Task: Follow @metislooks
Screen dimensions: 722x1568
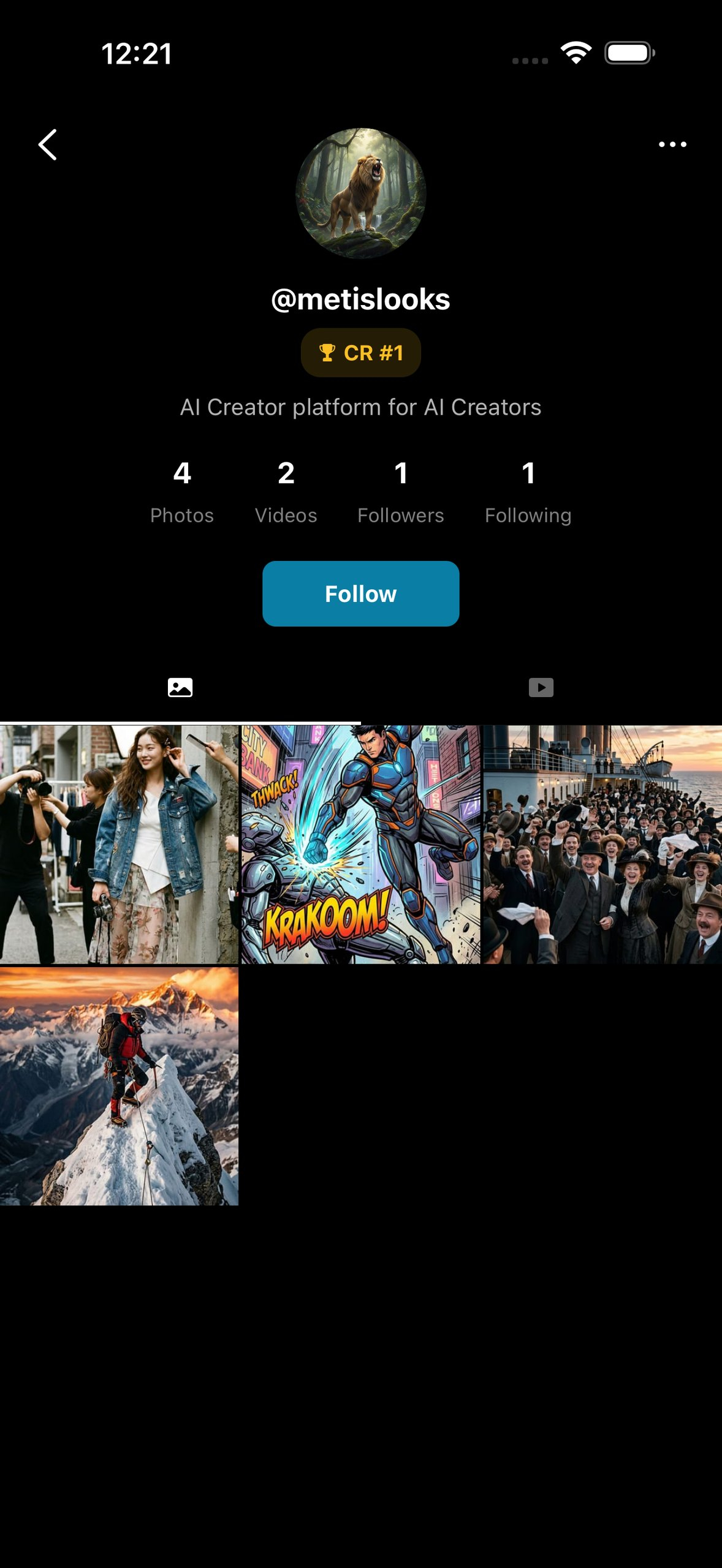Action: [x=360, y=594]
